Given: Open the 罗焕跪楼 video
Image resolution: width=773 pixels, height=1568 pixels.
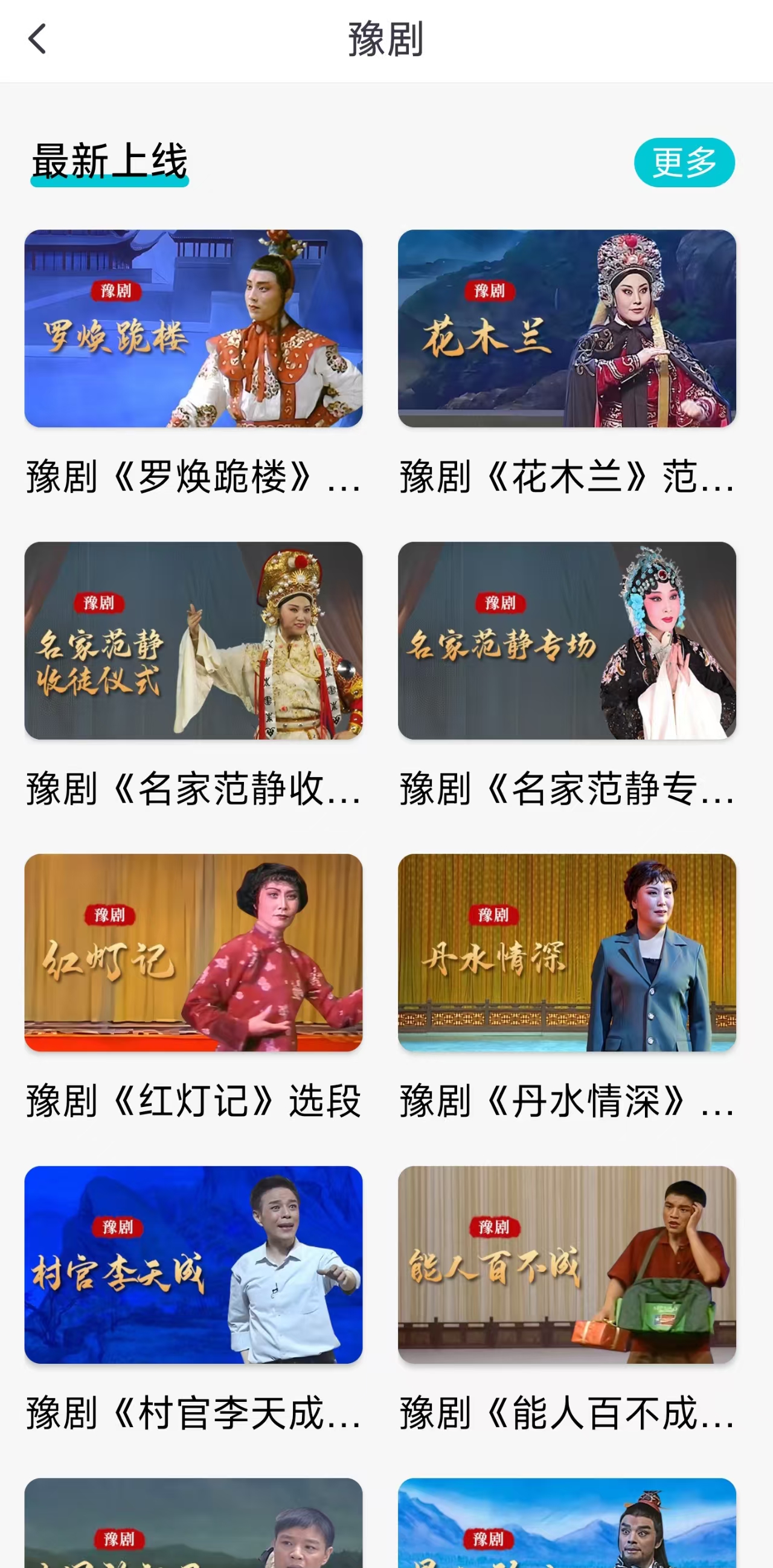Looking at the screenshot, I should tap(193, 328).
